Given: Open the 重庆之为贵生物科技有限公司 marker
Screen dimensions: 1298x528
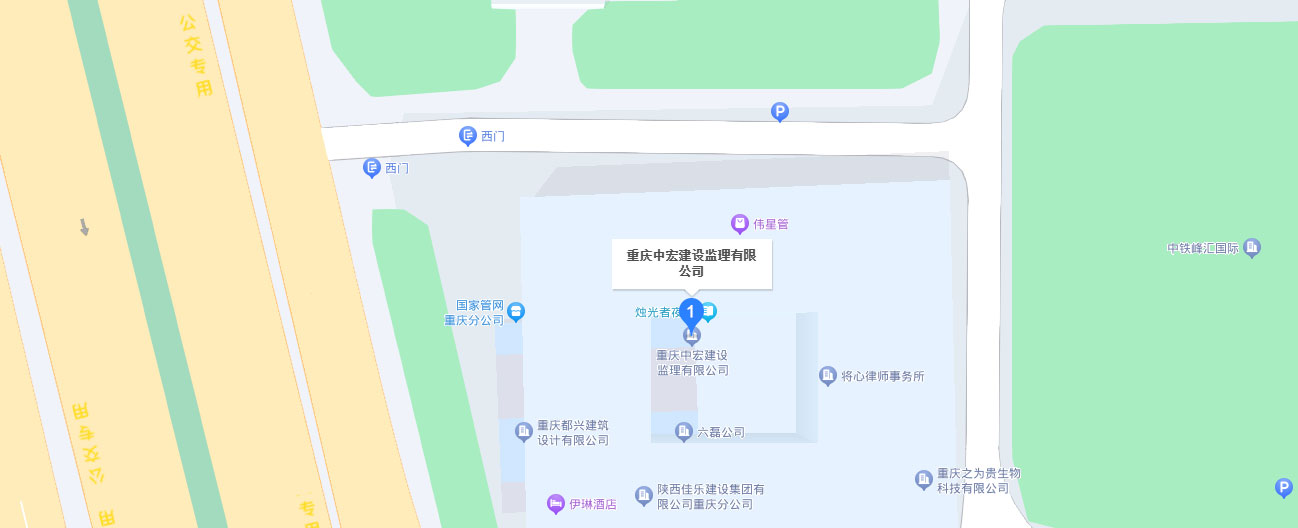Looking at the screenshot, I should tap(924, 480).
